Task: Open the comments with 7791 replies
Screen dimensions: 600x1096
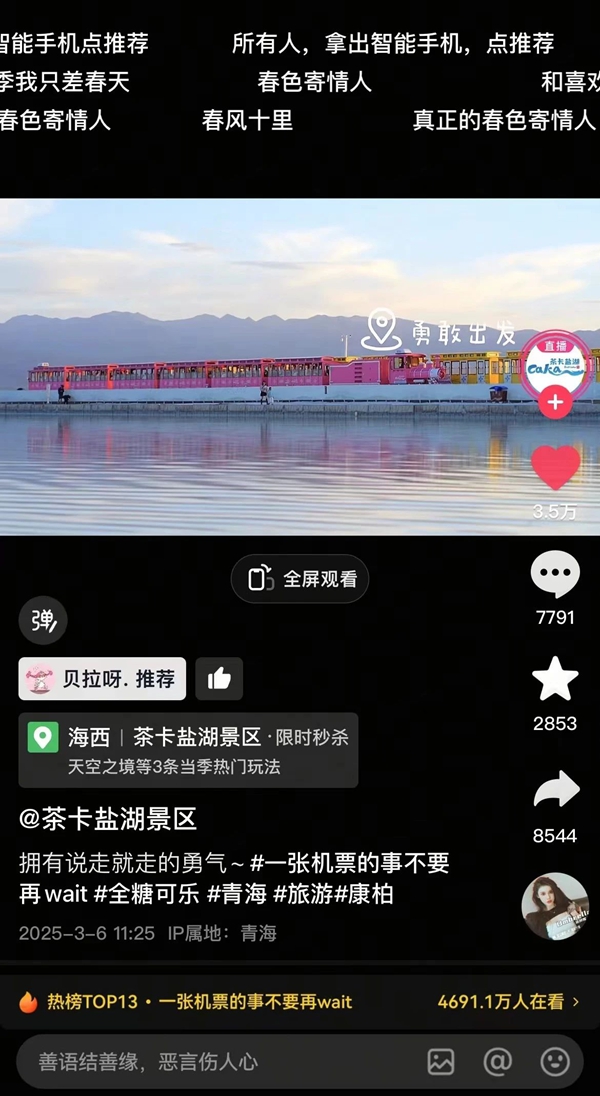Action: [555, 577]
